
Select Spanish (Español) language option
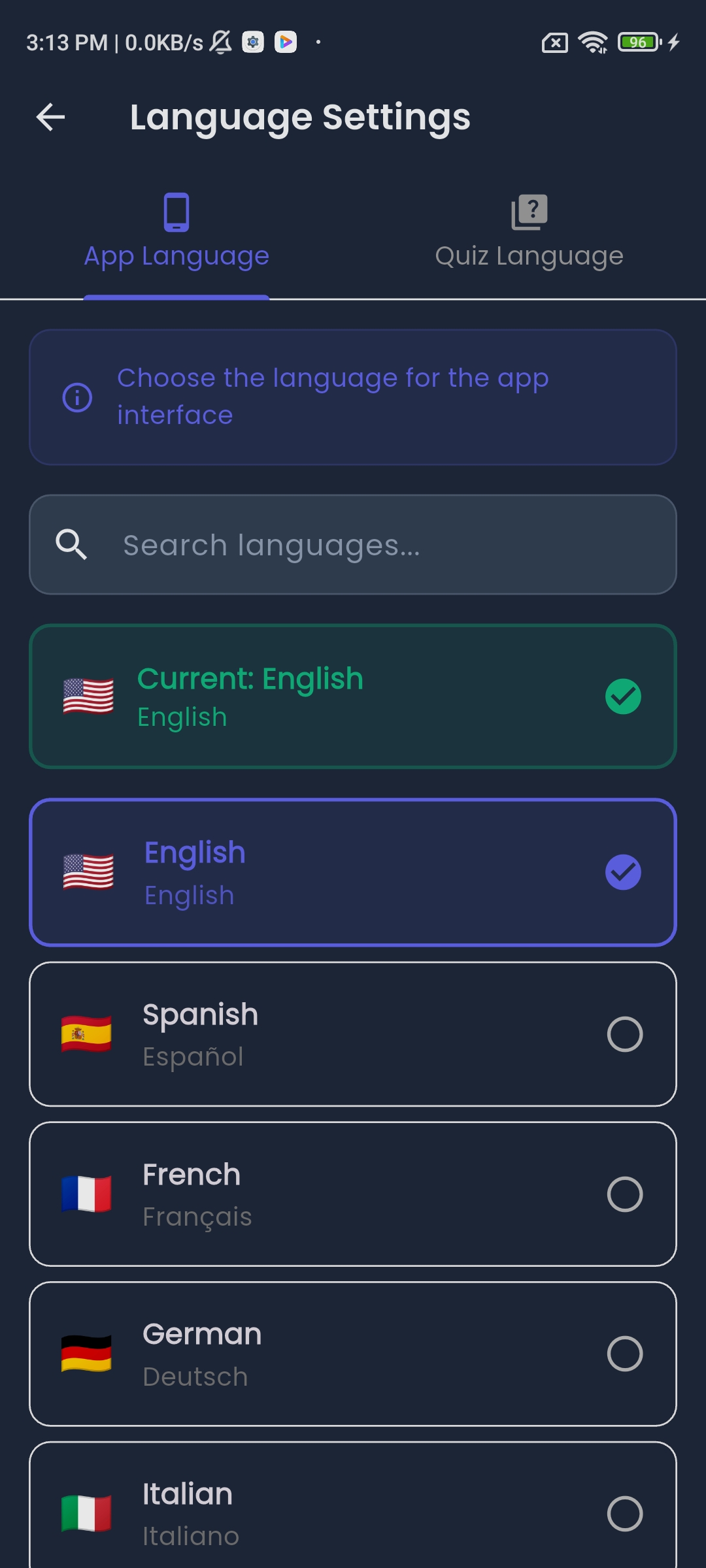click(353, 1034)
